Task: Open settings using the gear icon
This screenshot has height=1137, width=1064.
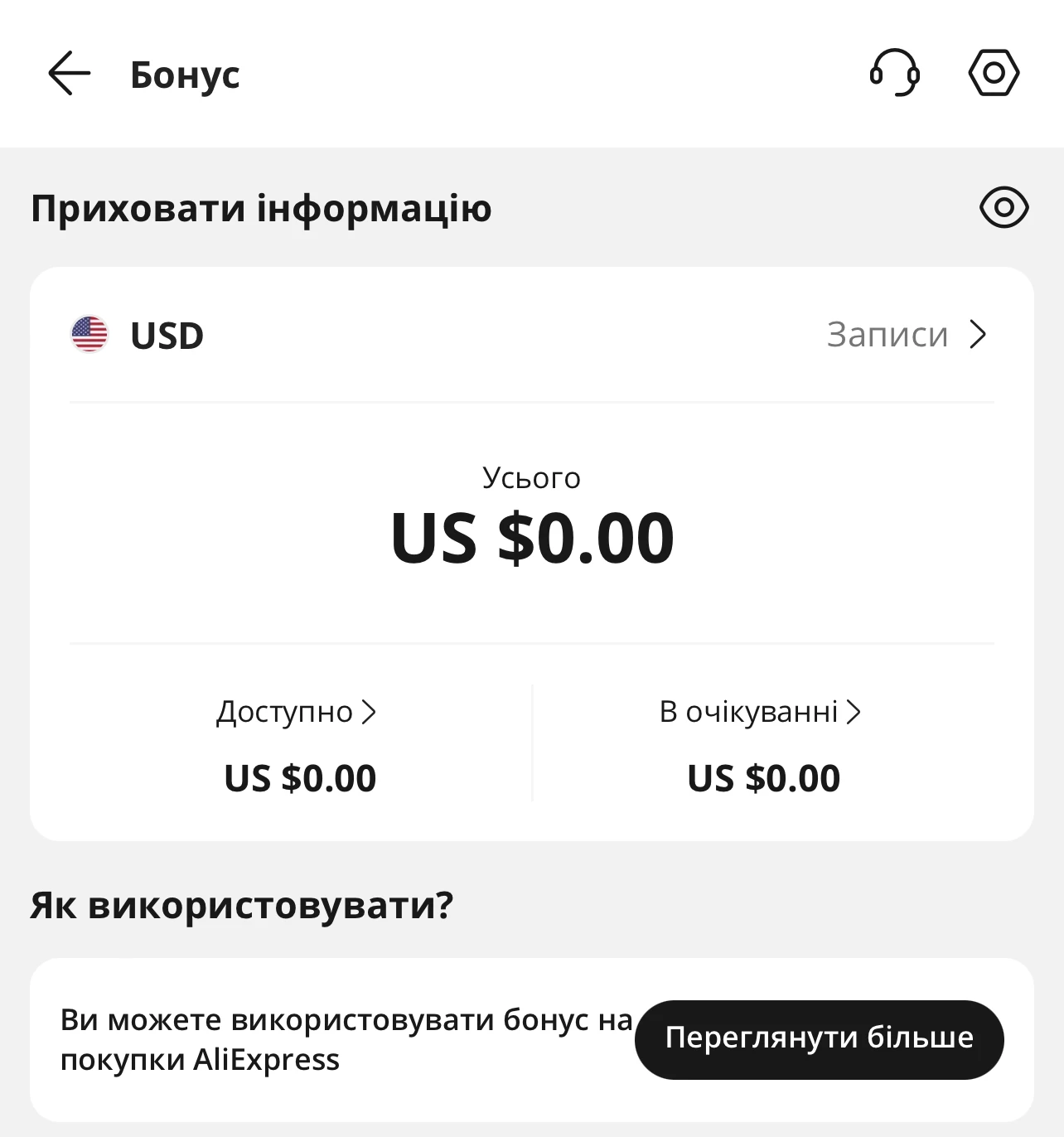Action: (994, 72)
